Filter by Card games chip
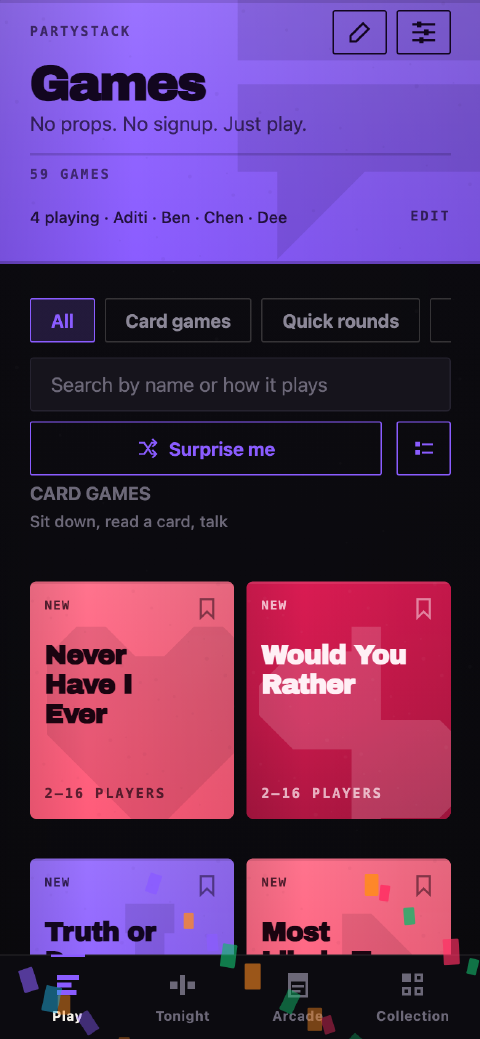 [178, 321]
